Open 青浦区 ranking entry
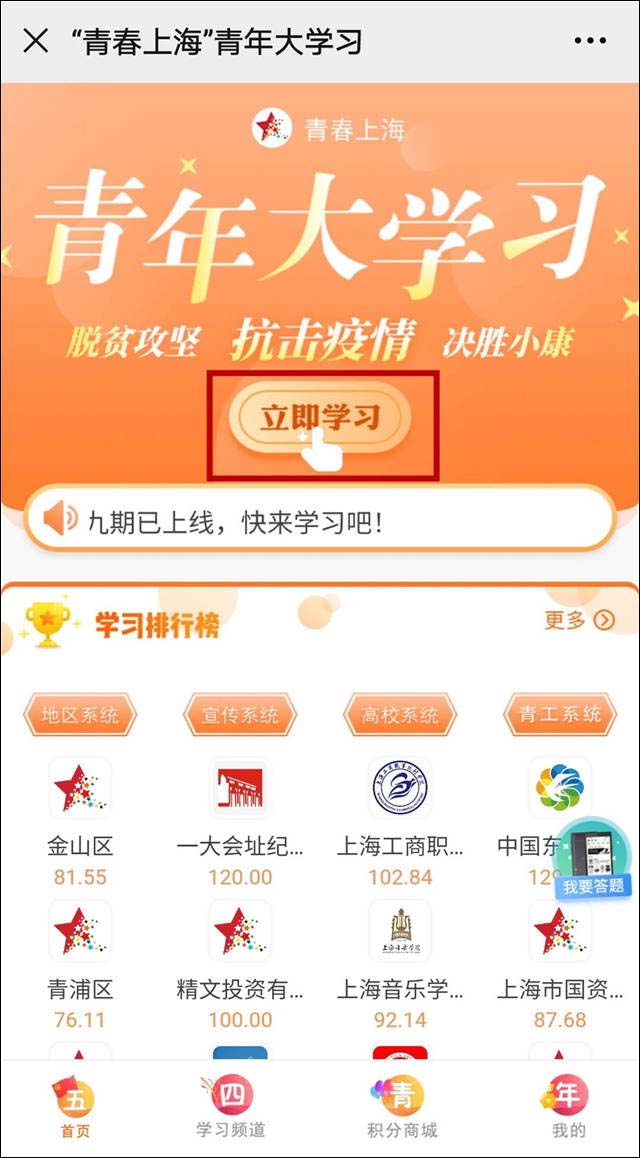 pyautogui.click(x=80, y=932)
